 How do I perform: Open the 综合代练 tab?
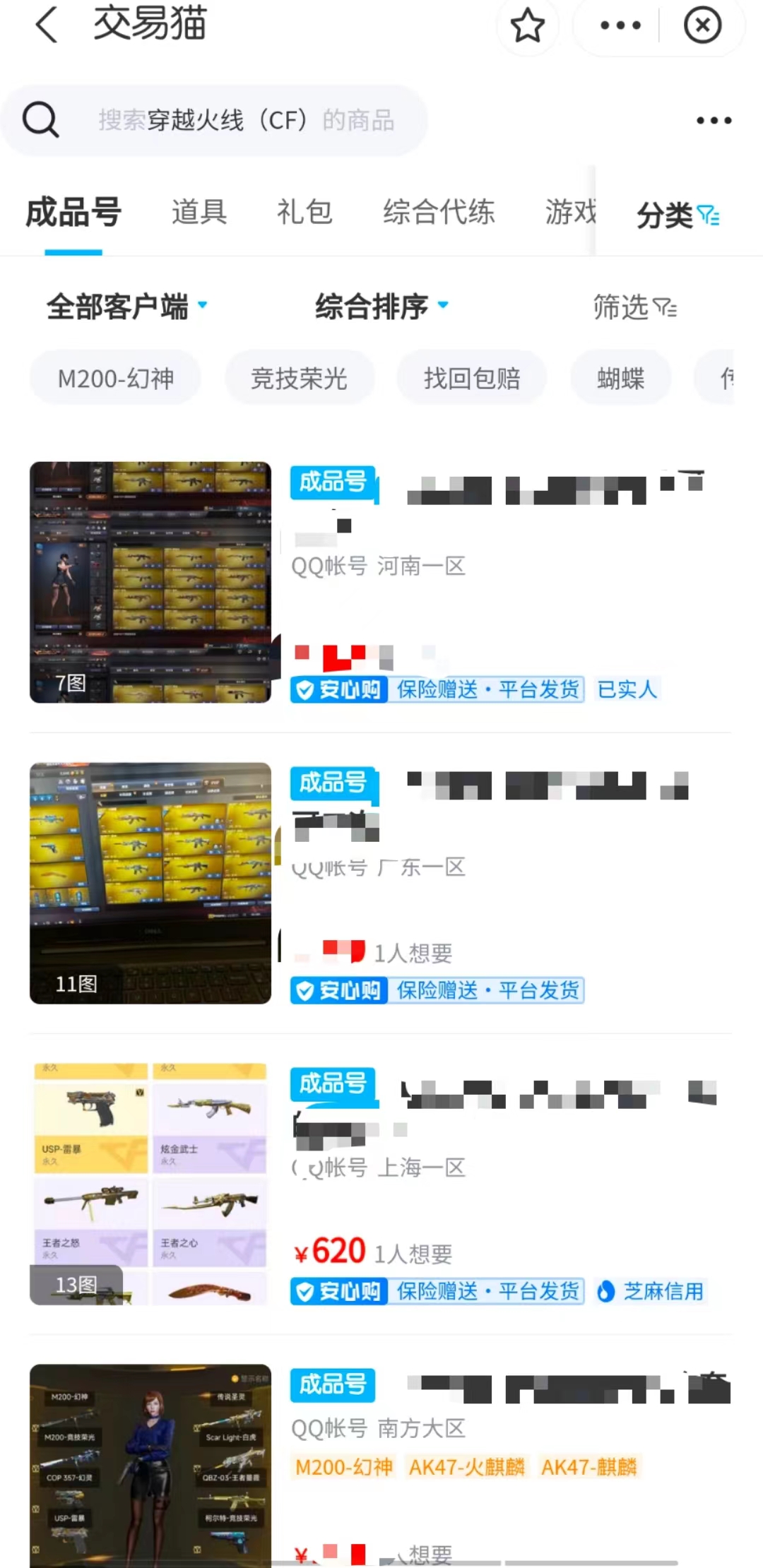[439, 212]
